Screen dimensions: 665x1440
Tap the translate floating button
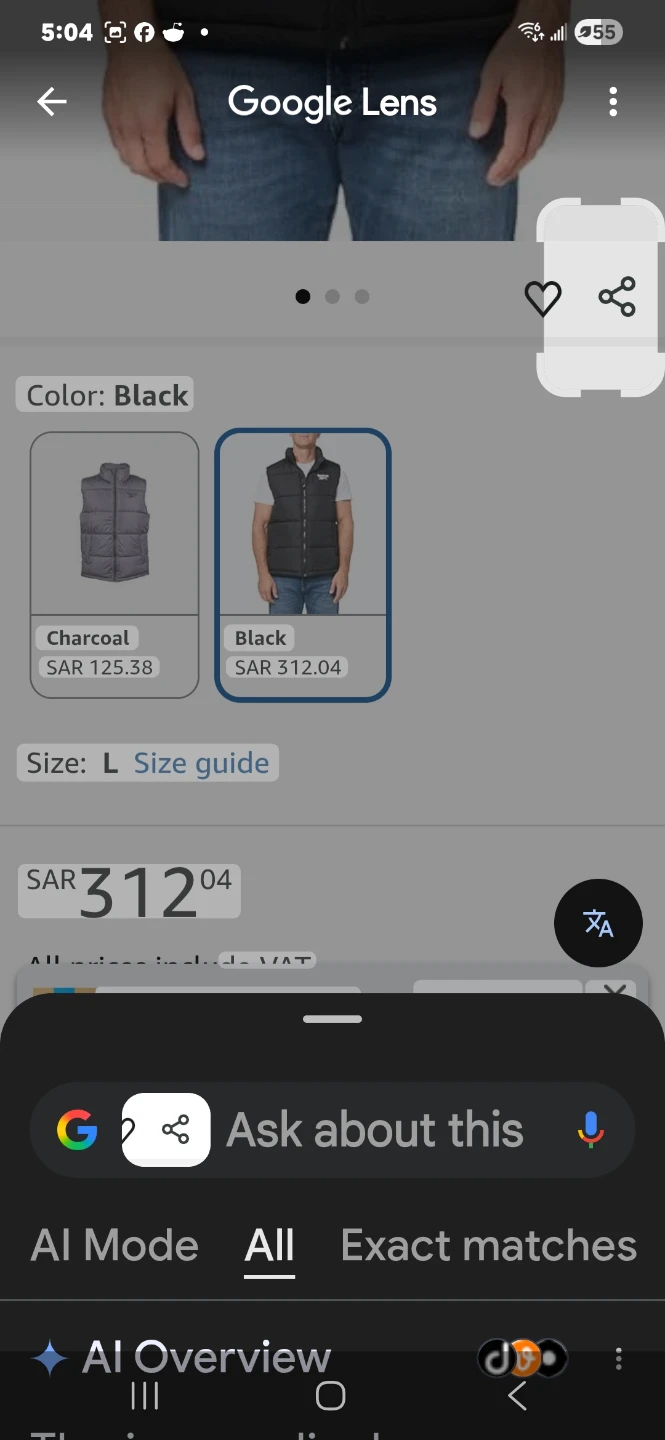(x=598, y=923)
